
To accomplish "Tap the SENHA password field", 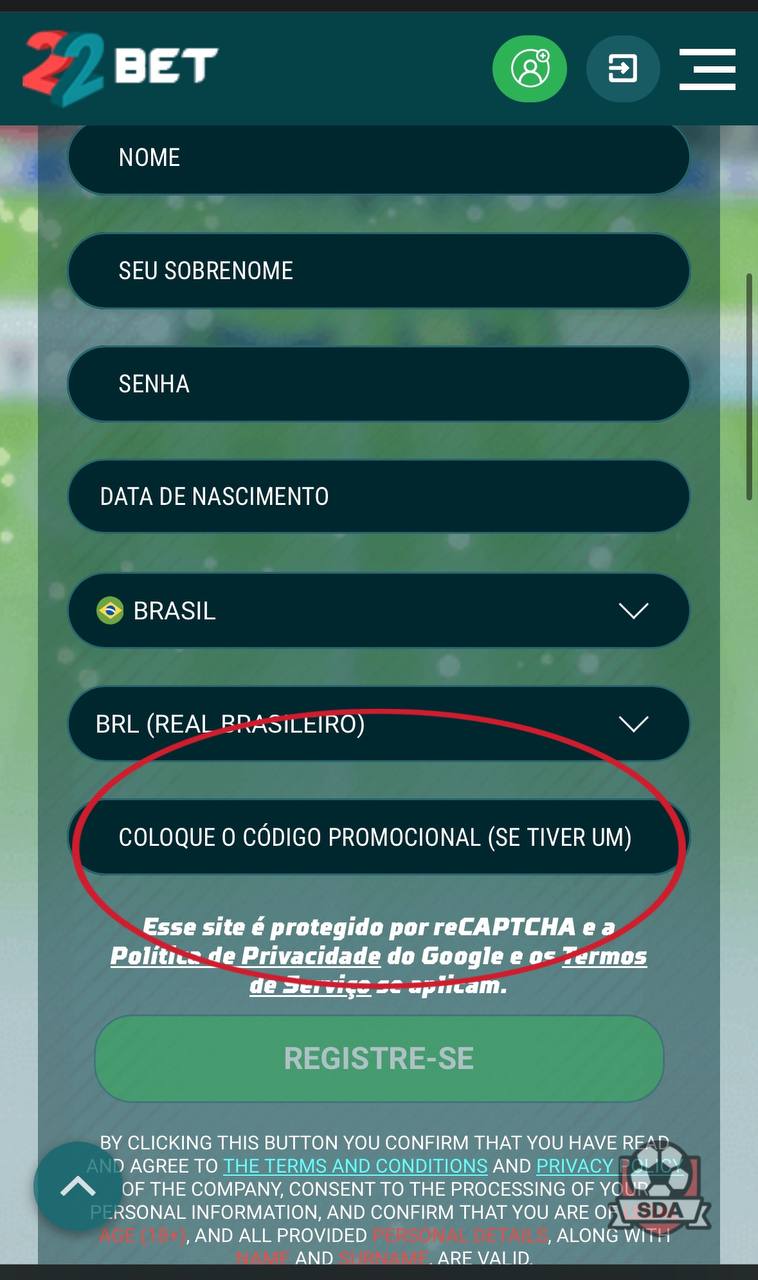I will tap(378, 383).
